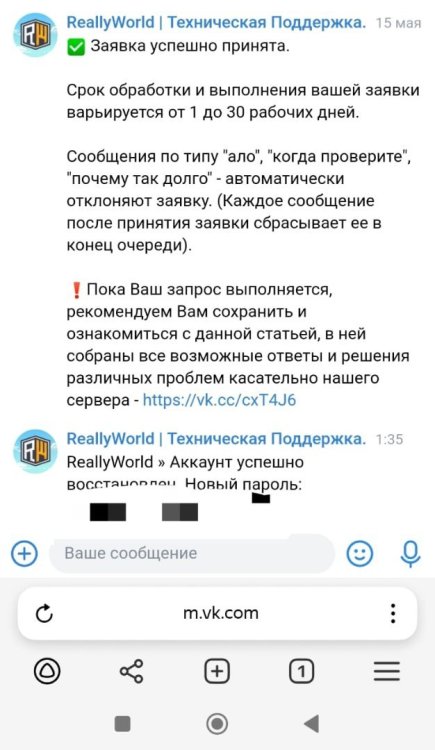Open the tab switcher showing 1
Viewport: 435px width, 750px height.
pyautogui.click(x=301, y=672)
